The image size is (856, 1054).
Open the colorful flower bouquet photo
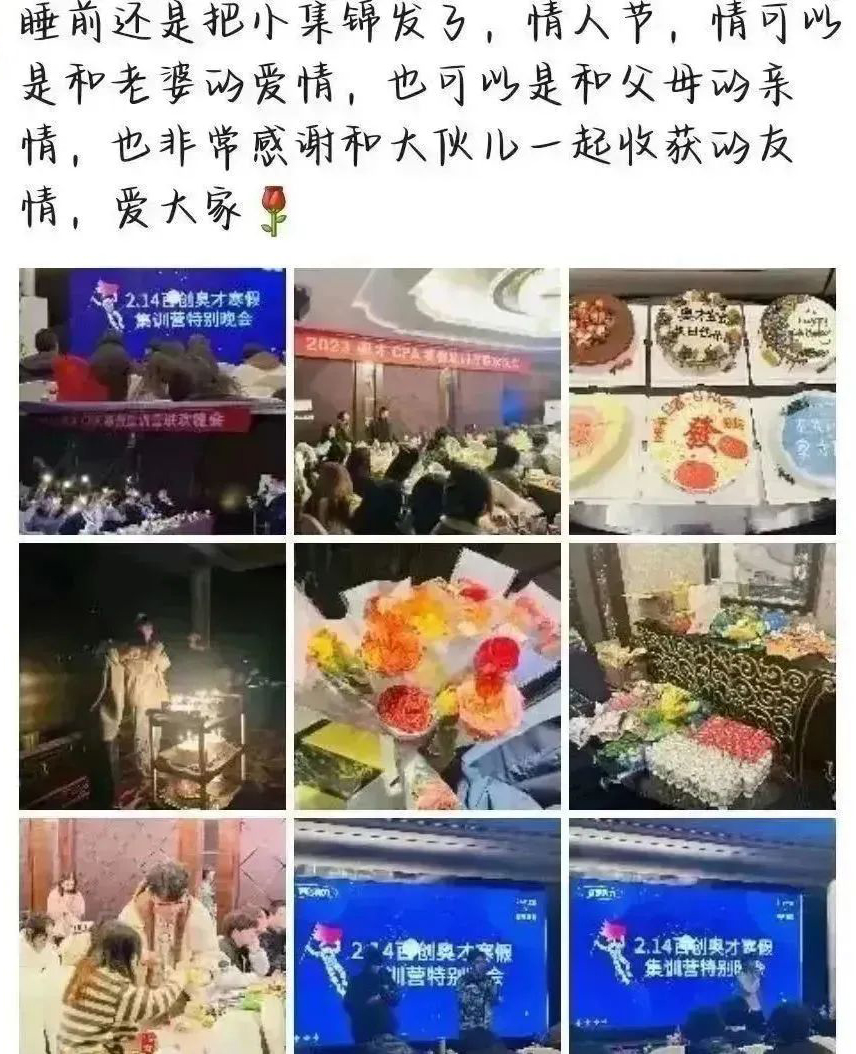(x=427, y=676)
